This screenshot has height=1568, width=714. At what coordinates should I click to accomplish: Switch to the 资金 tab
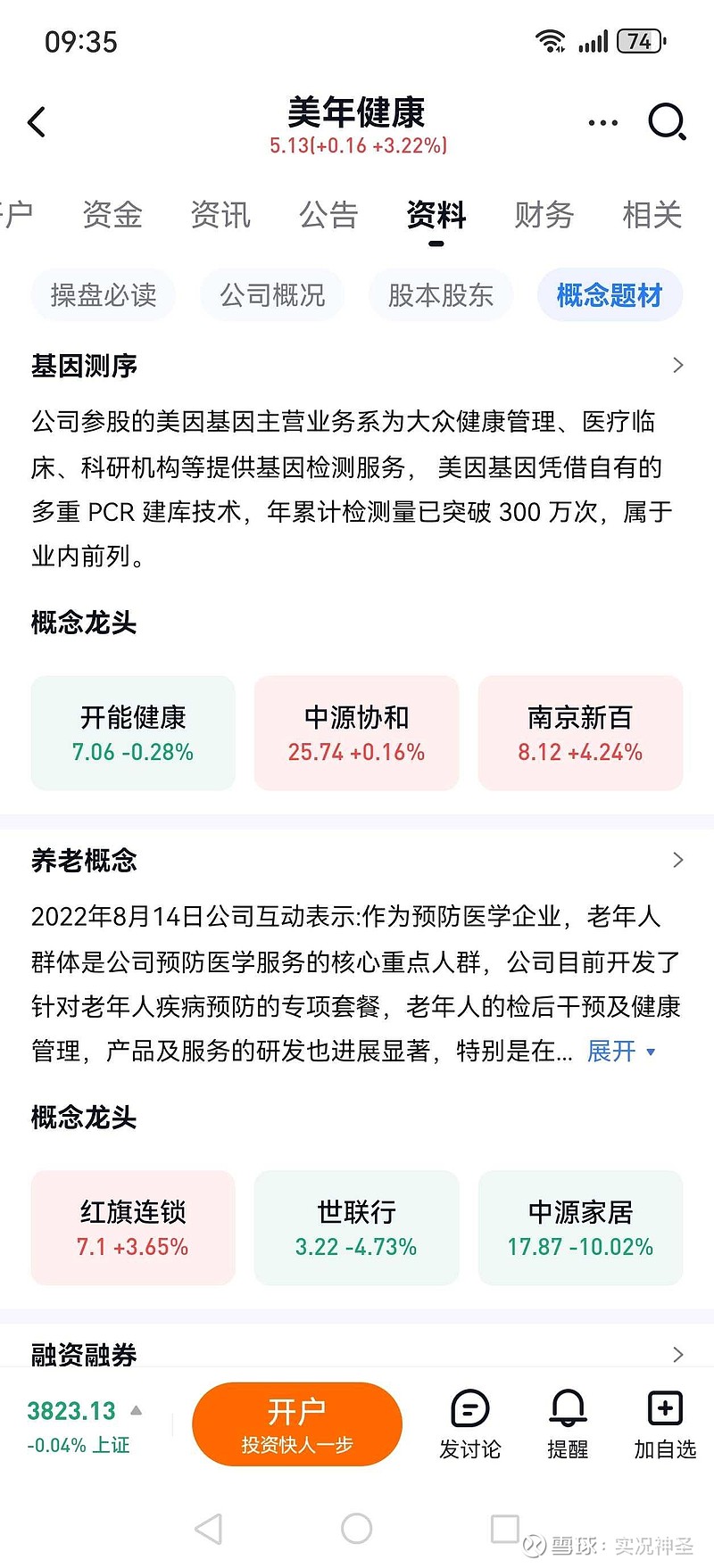click(111, 215)
